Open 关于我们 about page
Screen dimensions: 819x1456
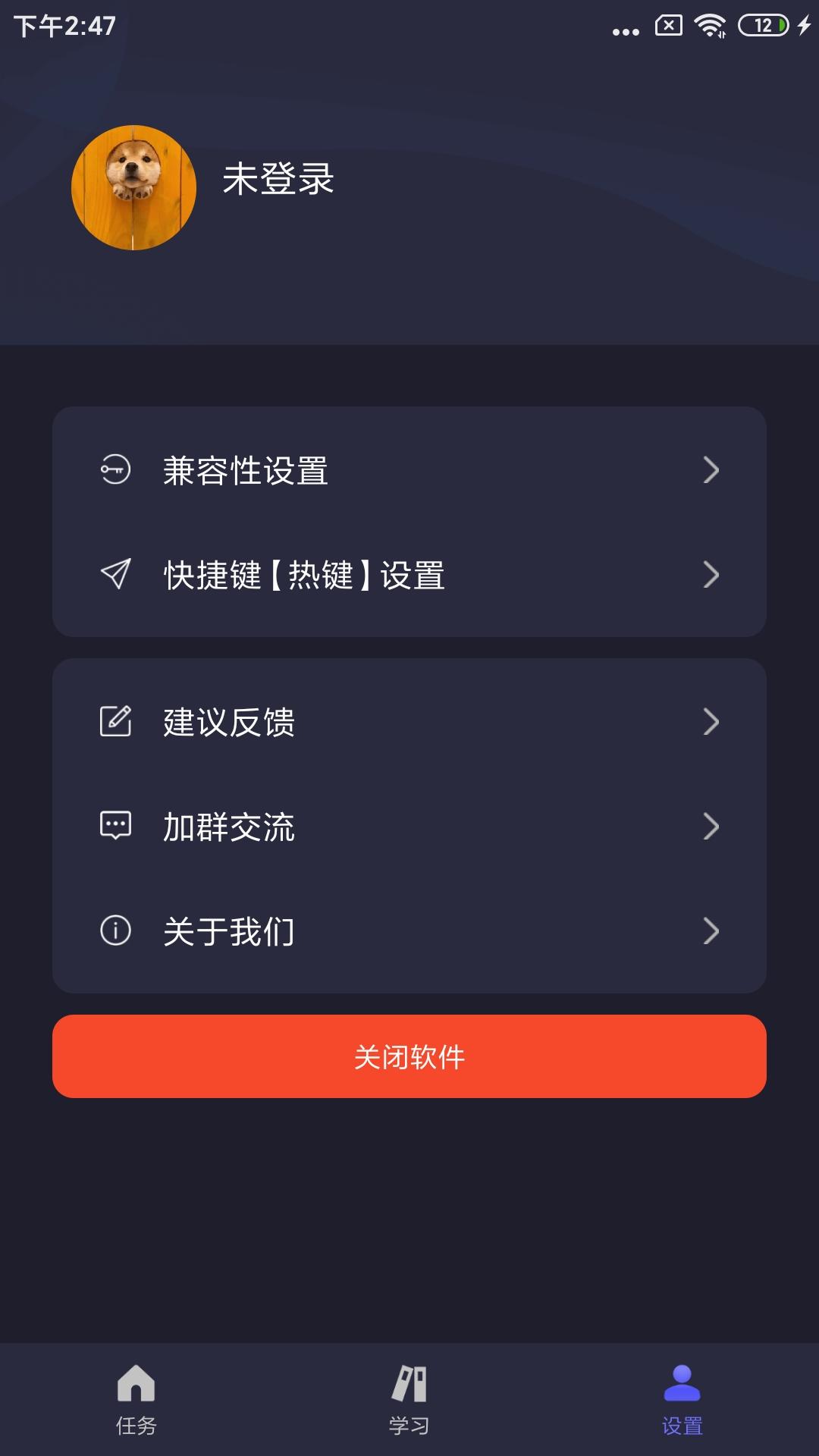pyautogui.click(x=409, y=931)
